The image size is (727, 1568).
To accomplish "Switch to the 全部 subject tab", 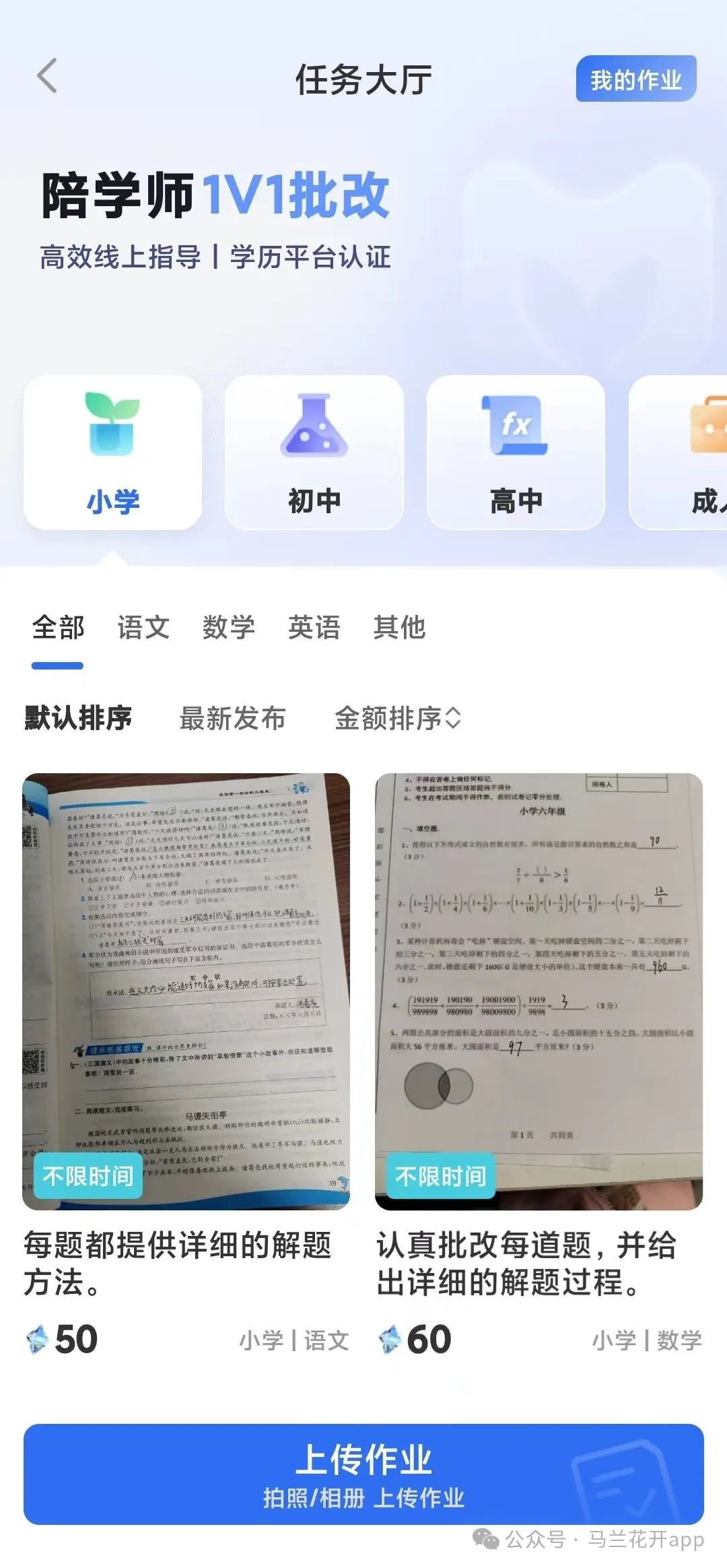I will [58, 628].
